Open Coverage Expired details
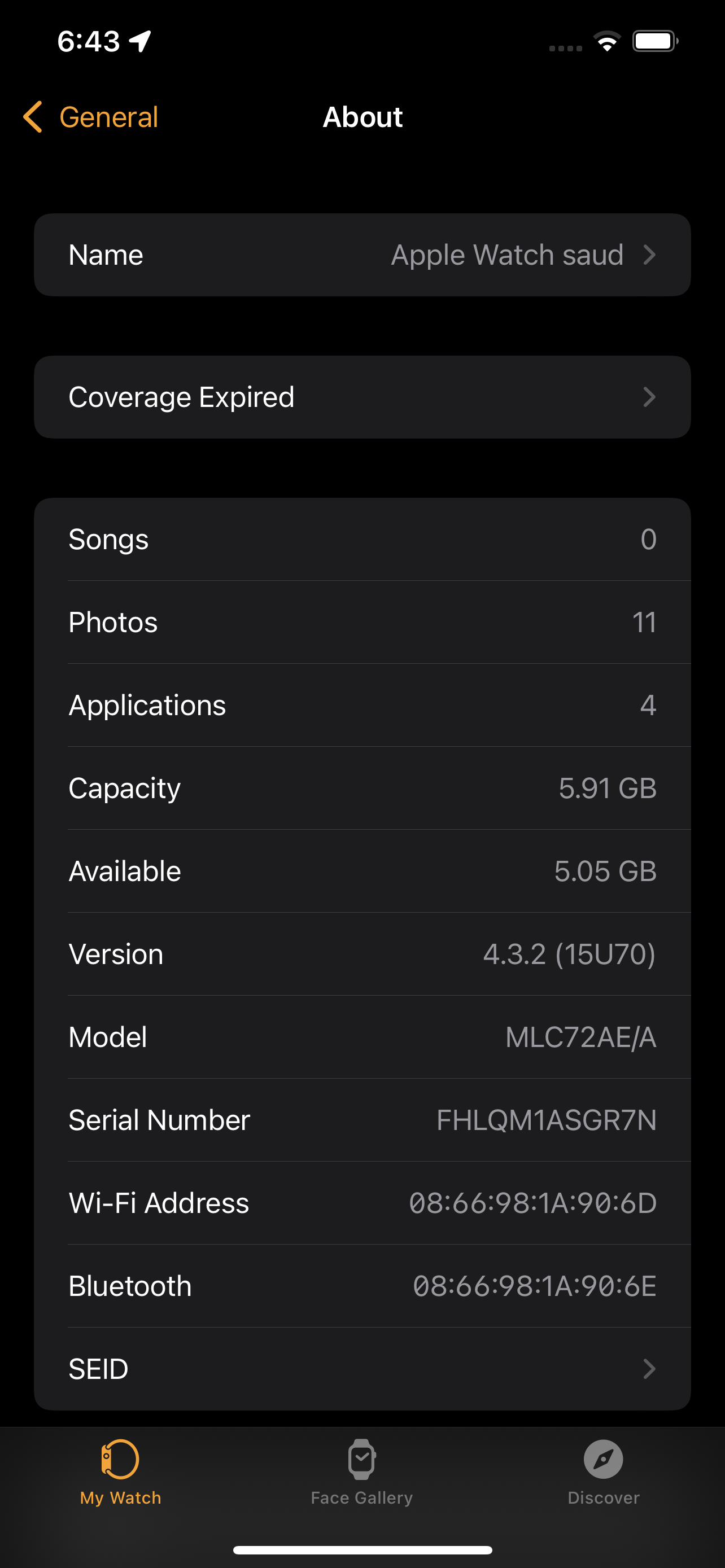 (362, 397)
